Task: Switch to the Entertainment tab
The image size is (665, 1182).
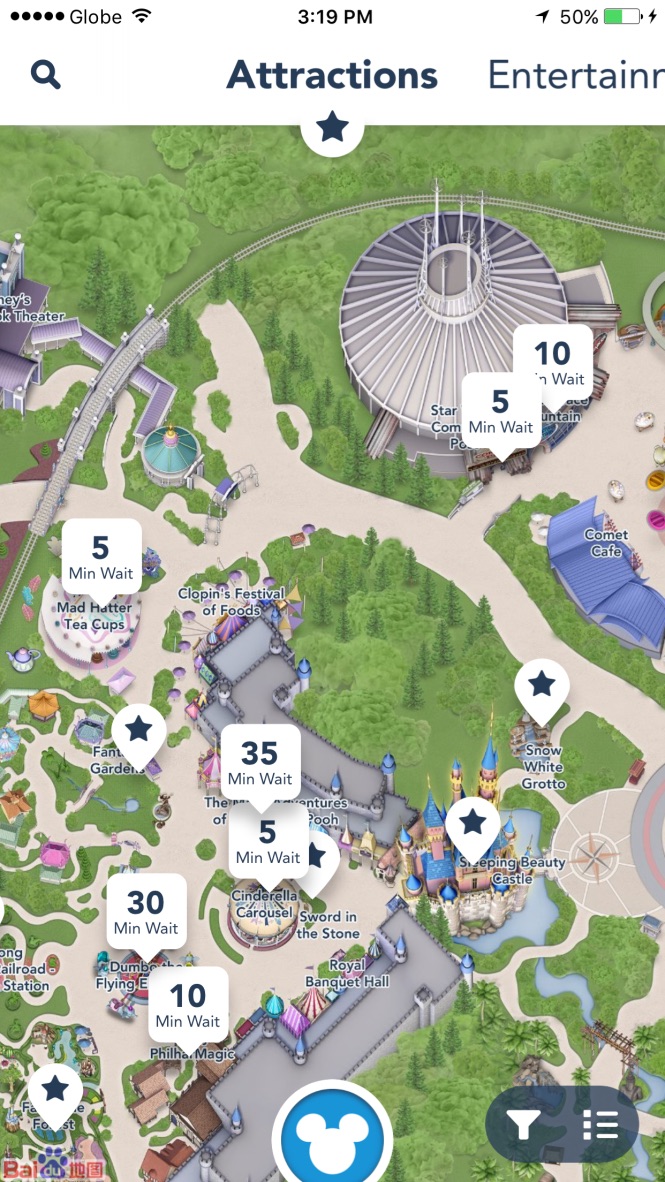Action: [x=576, y=75]
